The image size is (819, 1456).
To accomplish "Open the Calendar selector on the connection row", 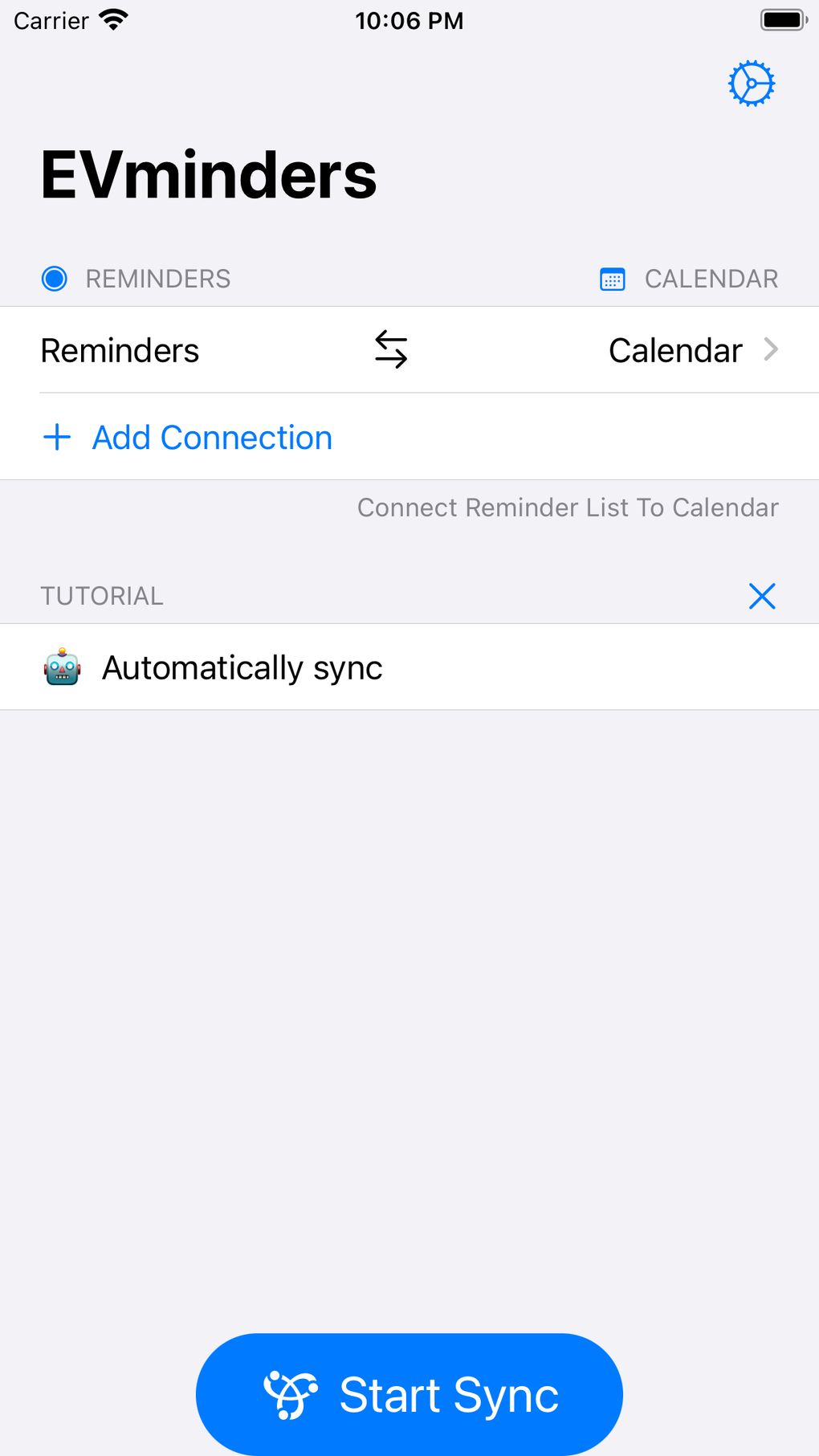I will tap(675, 349).
